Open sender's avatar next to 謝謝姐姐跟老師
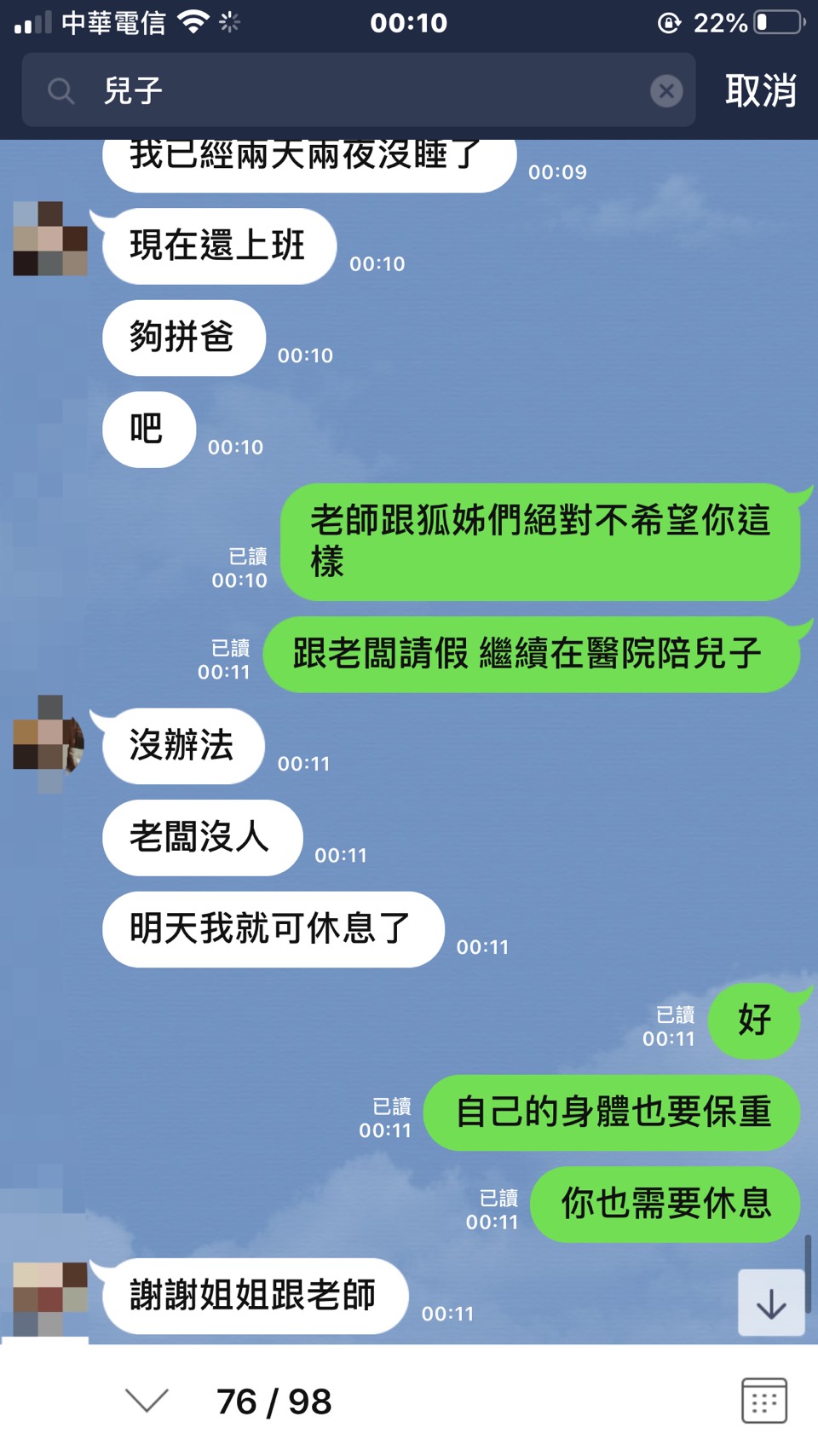This screenshot has height=1456, width=818. pyautogui.click(x=50, y=1297)
